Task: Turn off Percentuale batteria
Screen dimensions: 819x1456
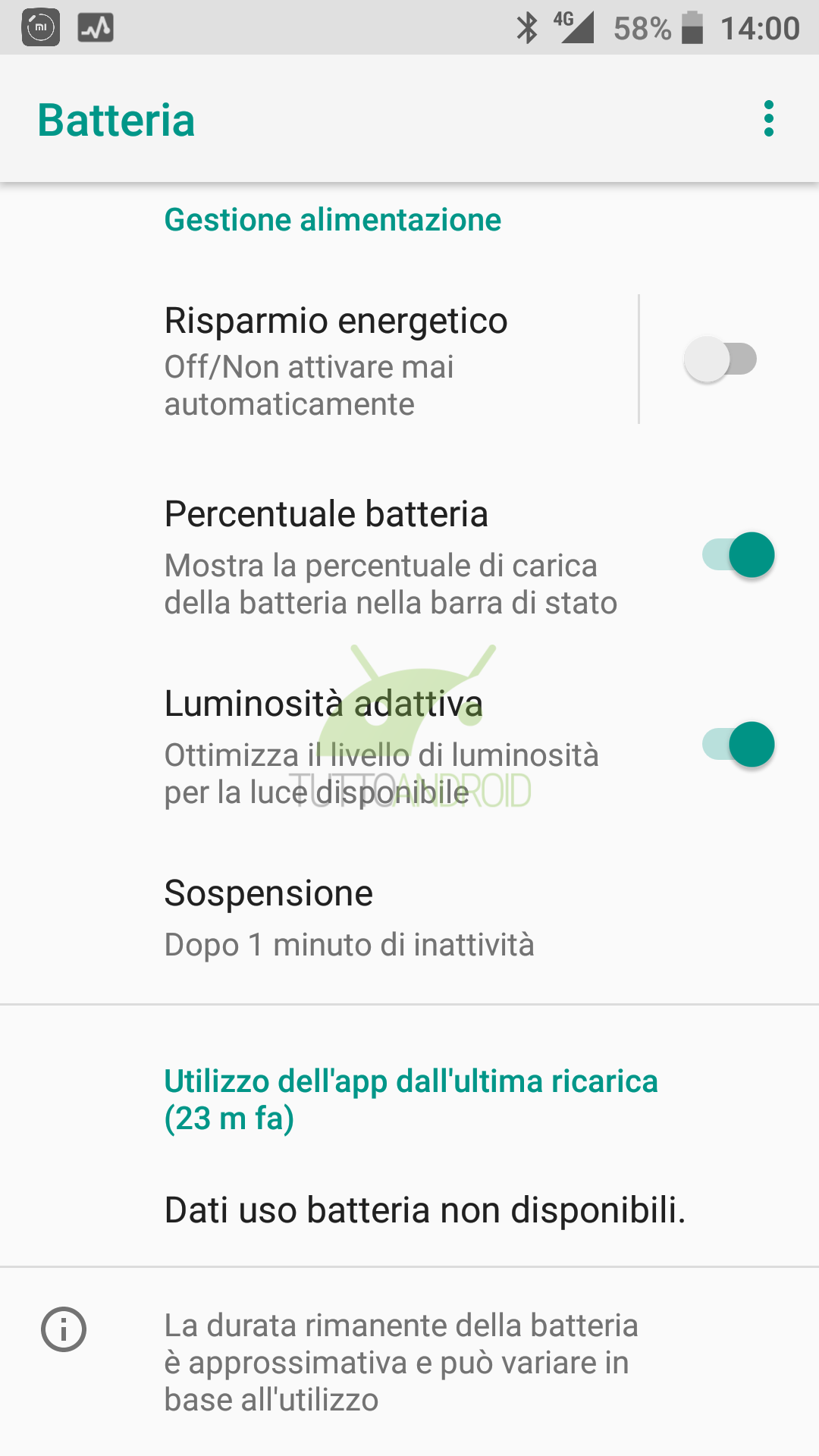Action: [x=738, y=555]
